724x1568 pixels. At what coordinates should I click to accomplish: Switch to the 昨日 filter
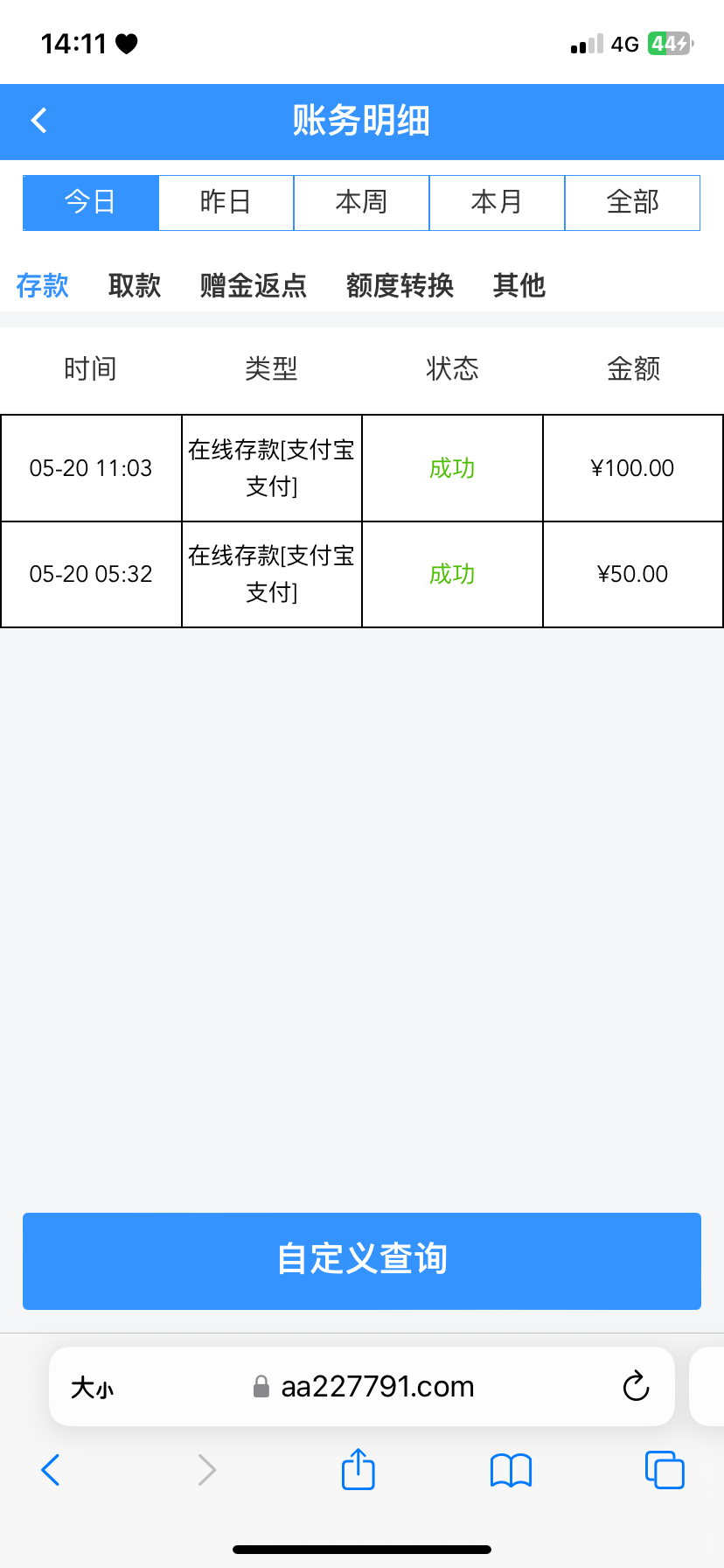click(226, 202)
